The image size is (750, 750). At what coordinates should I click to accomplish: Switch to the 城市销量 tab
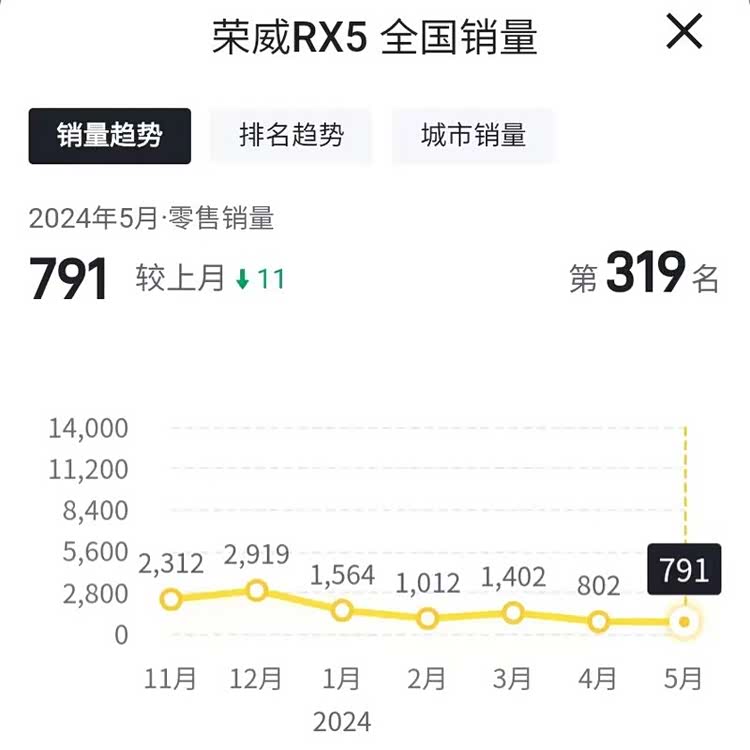click(473, 135)
